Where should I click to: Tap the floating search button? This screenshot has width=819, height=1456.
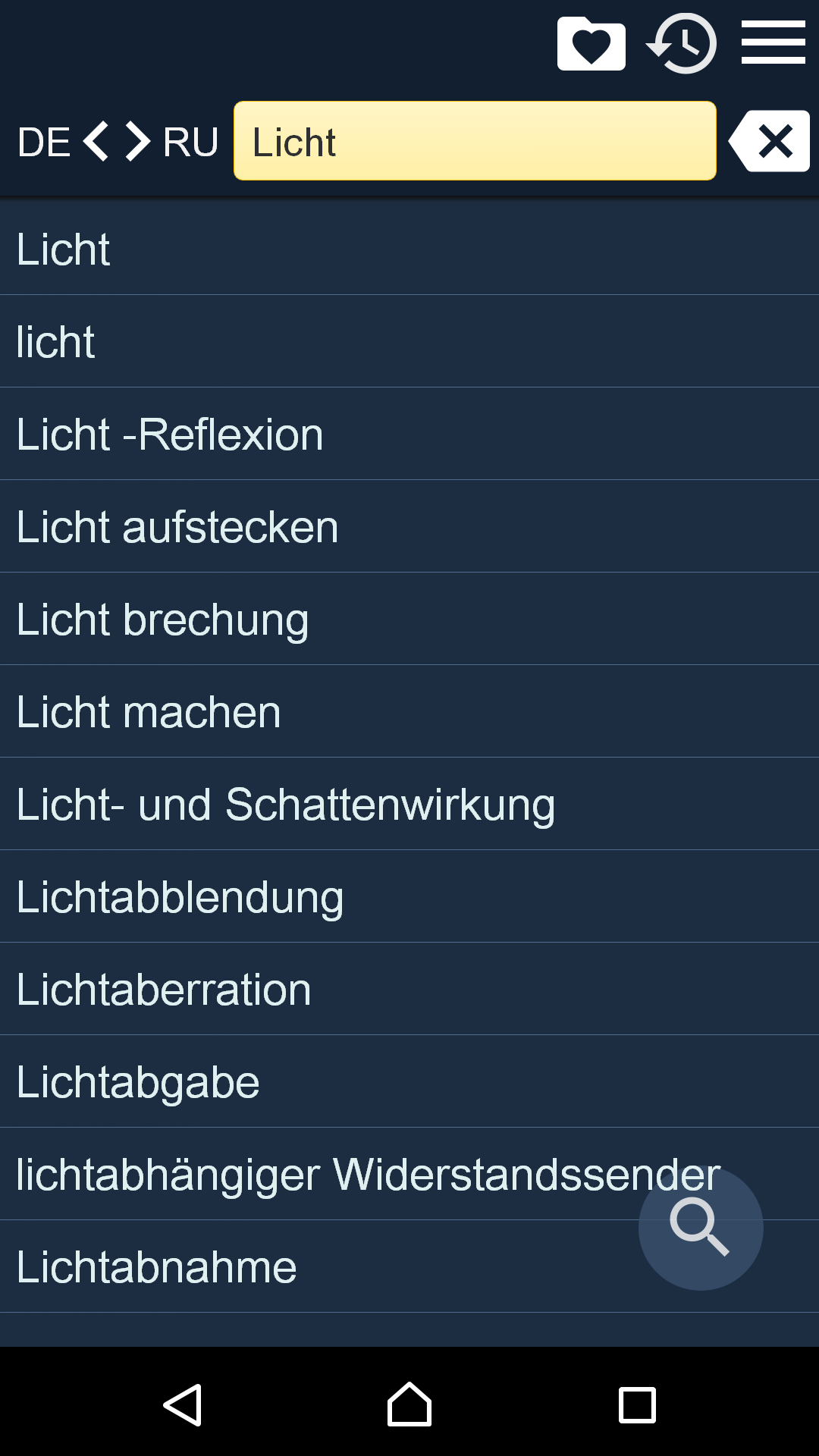pyautogui.click(x=701, y=1228)
